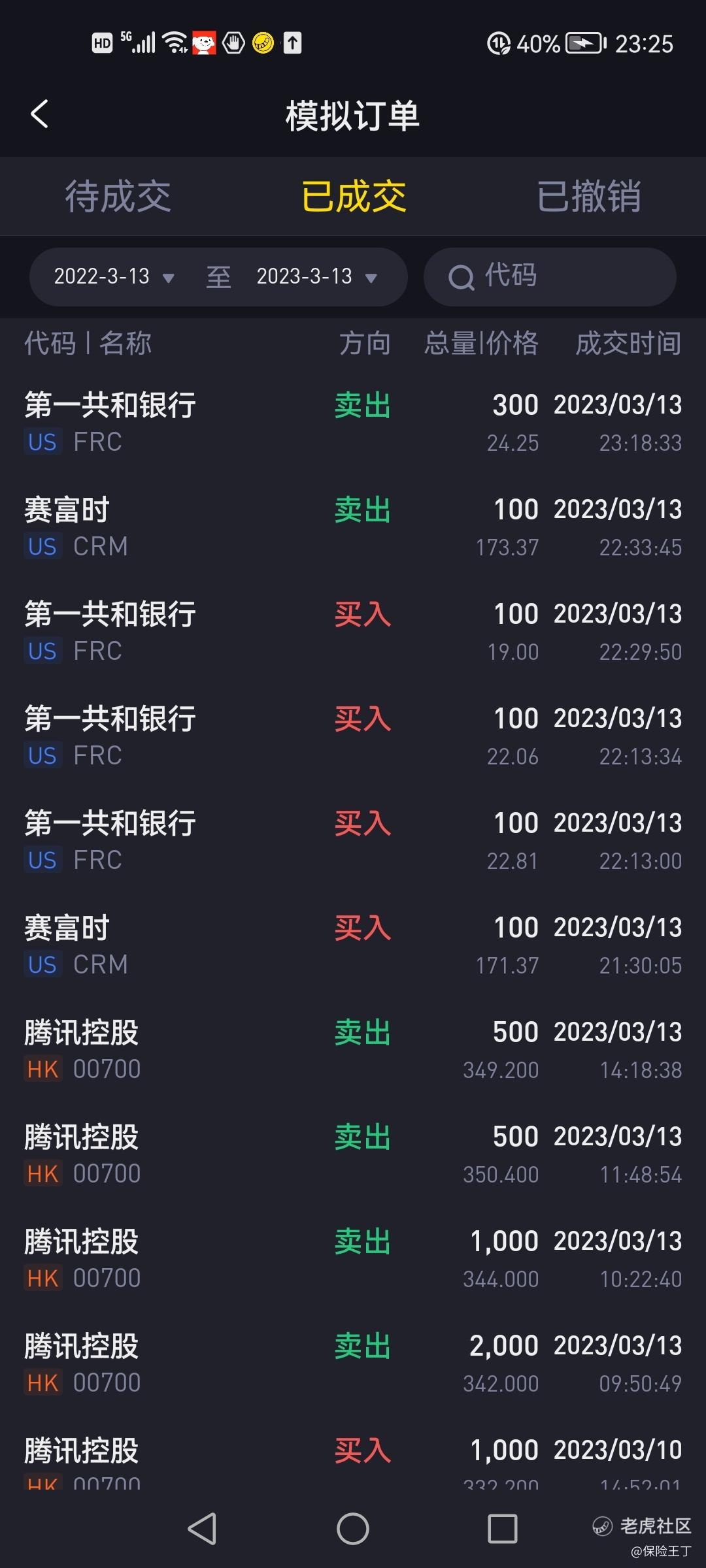
Task: Select the 已成交 tab
Action: coord(354,196)
